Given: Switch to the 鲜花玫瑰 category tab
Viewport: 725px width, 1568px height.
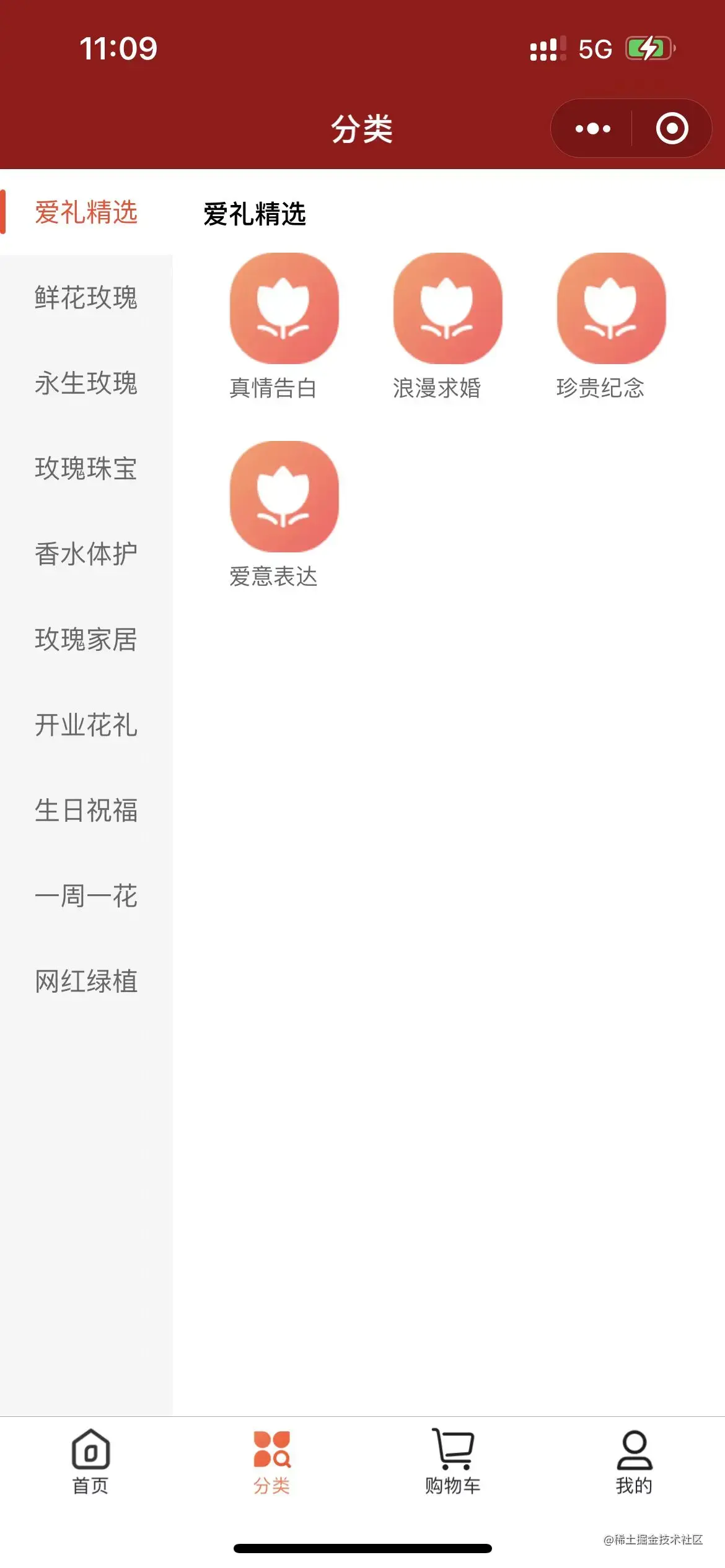Looking at the screenshot, I should (x=87, y=300).
